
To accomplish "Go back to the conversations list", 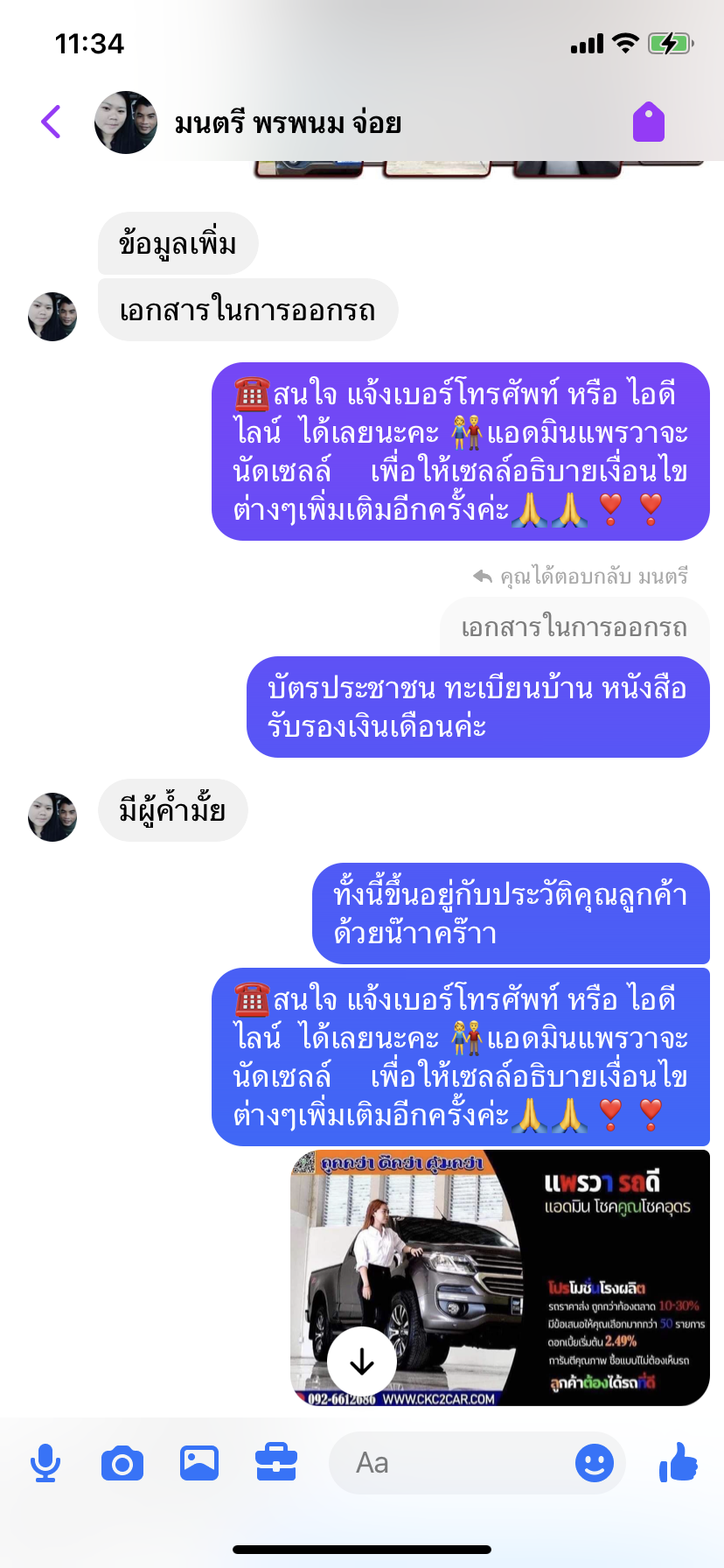I will point(52,122).
